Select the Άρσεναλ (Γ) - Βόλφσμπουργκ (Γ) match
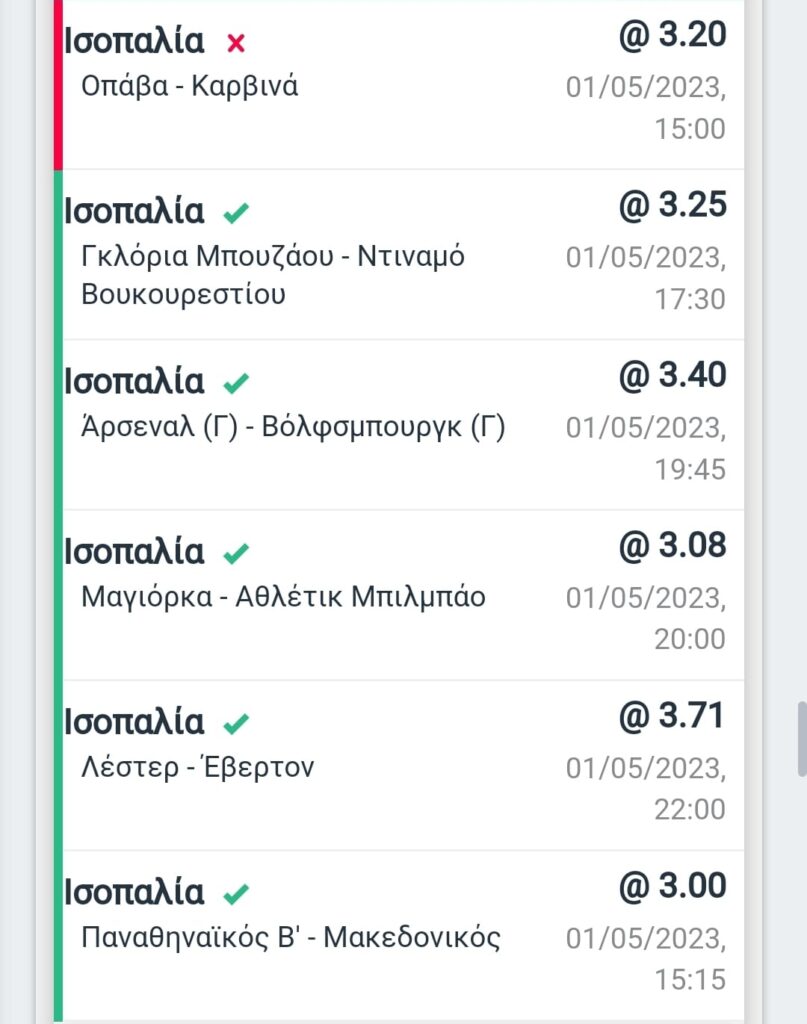807x1024 pixels. (293, 427)
